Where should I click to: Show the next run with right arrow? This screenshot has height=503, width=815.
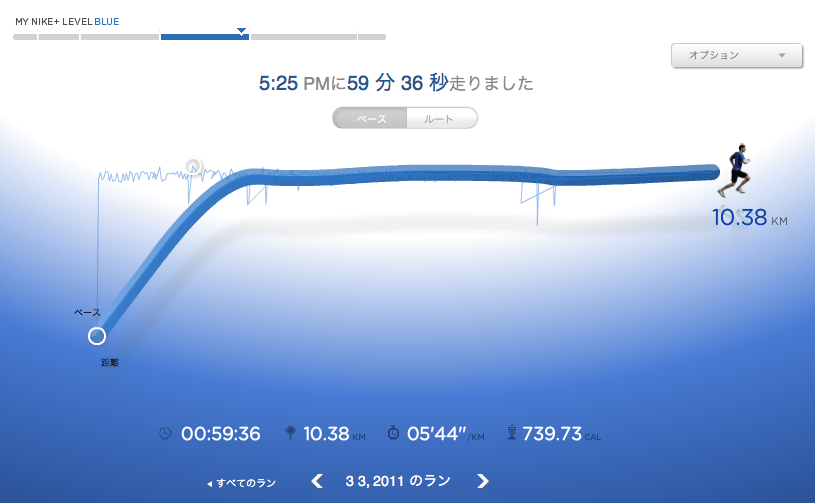click(483, 481)
